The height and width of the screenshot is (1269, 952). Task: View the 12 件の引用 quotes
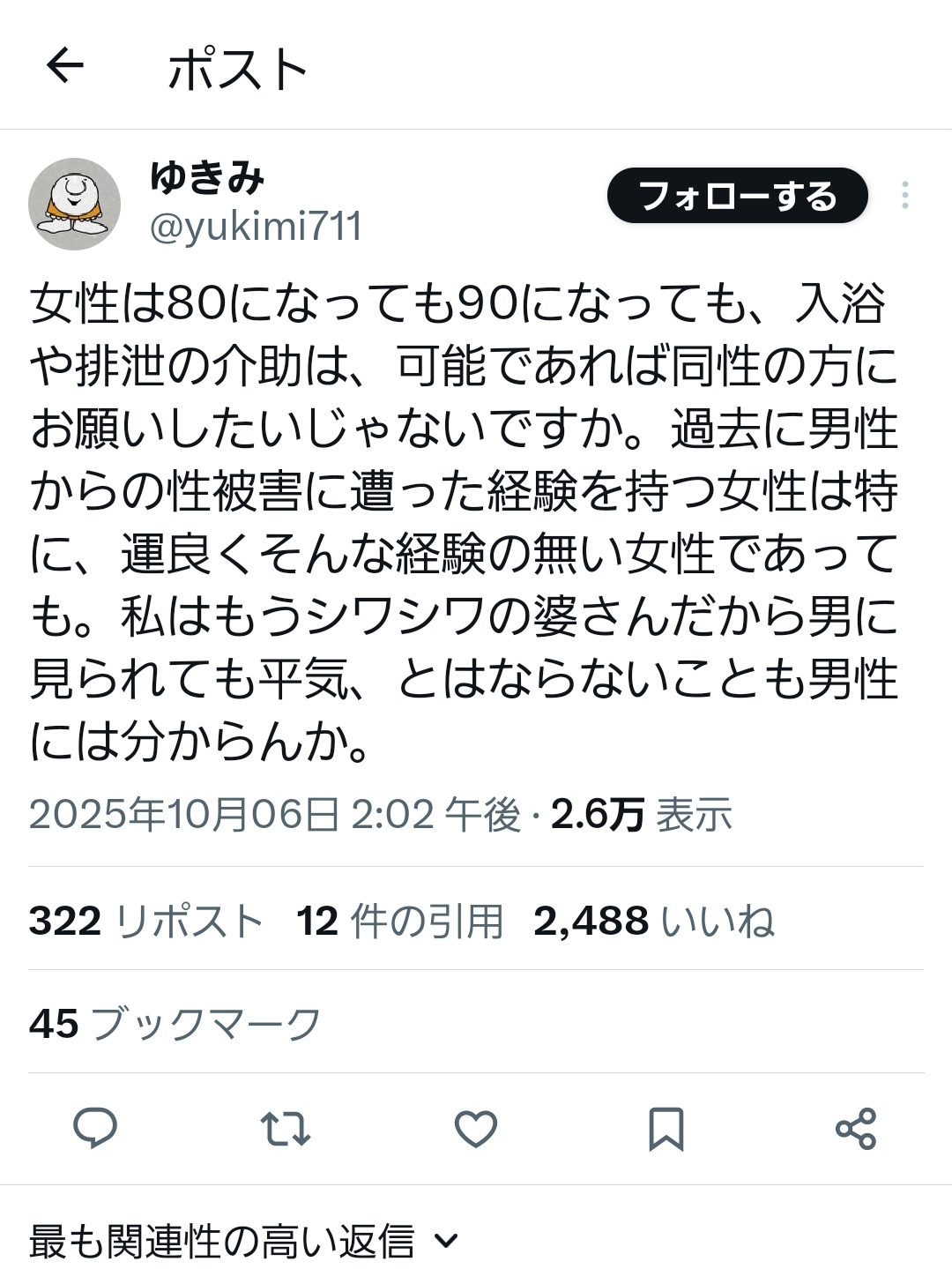399,922
